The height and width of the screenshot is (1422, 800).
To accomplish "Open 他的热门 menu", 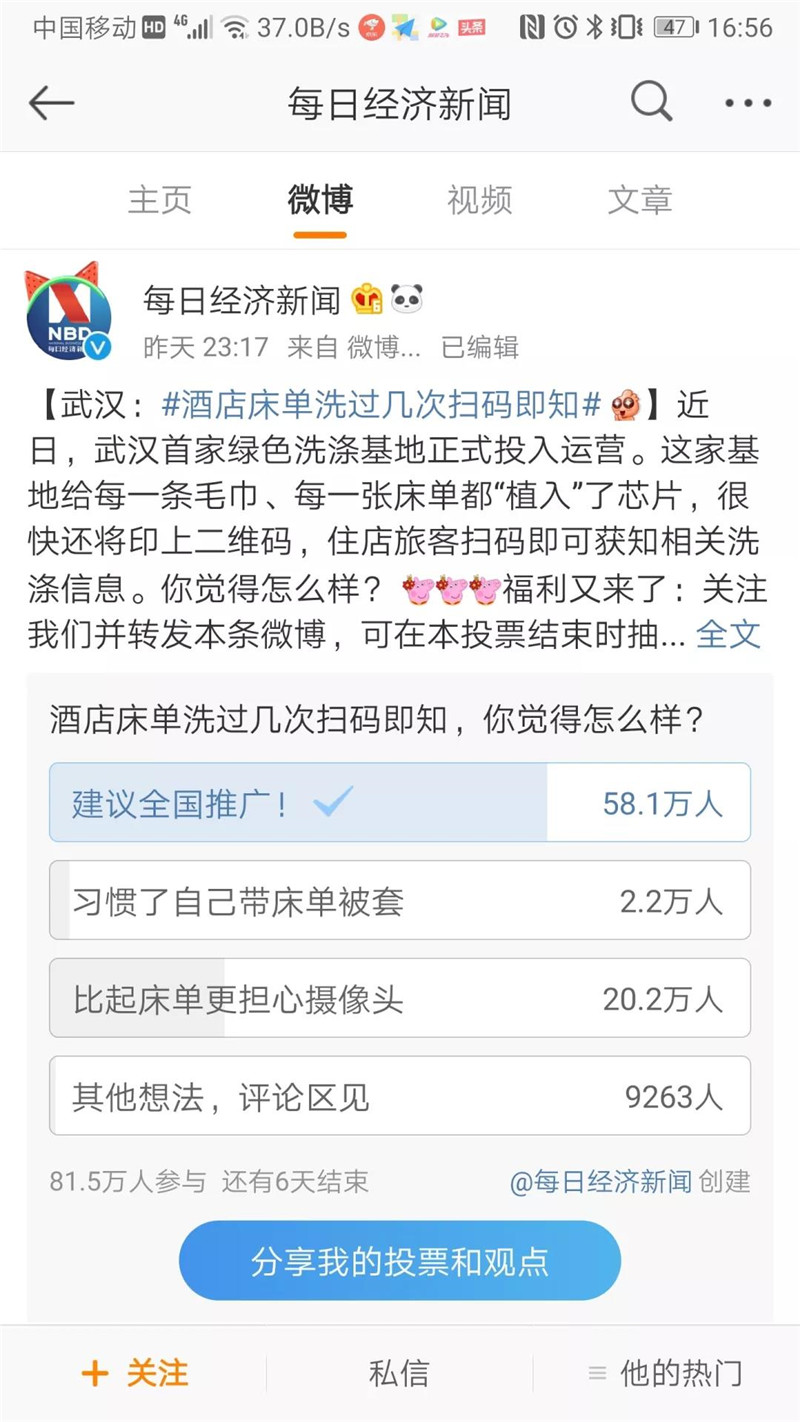I will tap(667, 1373).
